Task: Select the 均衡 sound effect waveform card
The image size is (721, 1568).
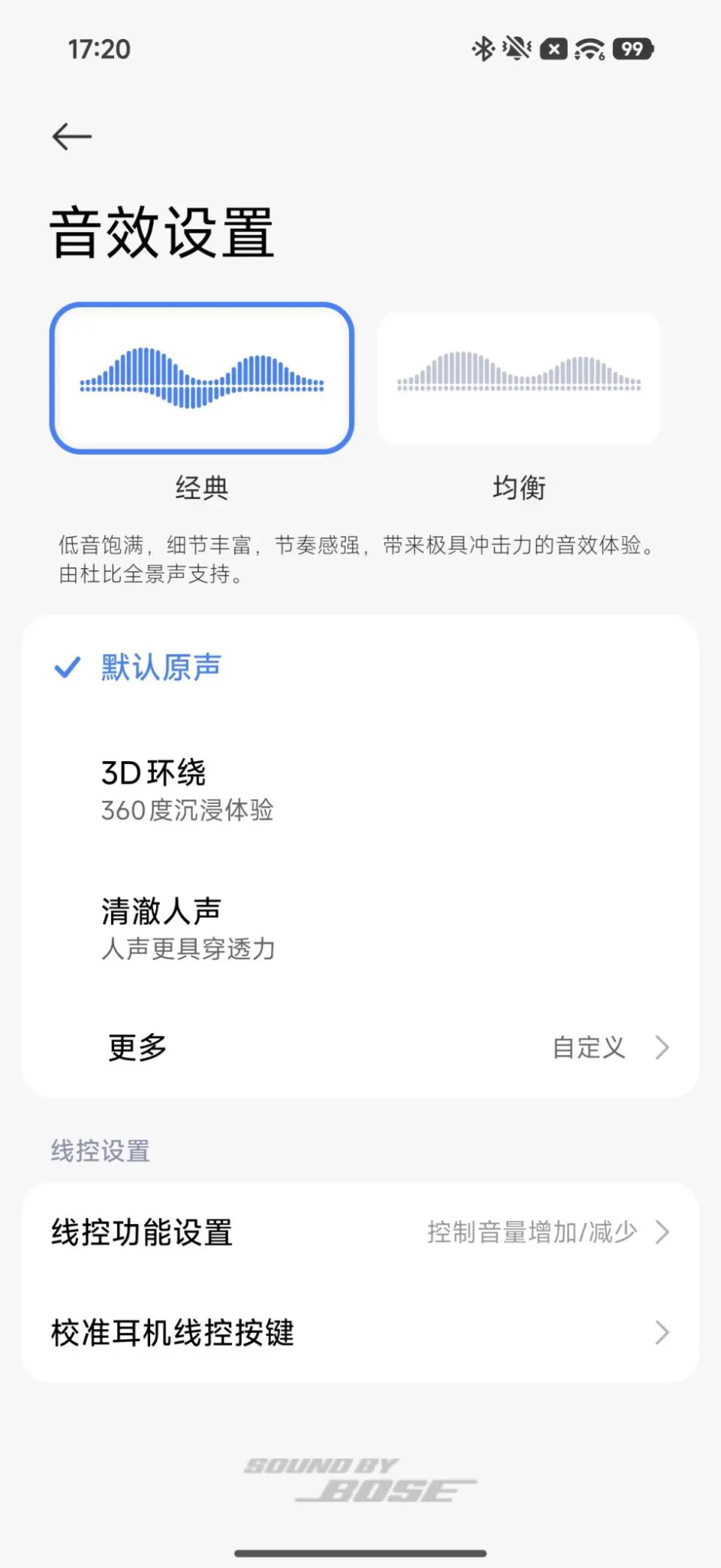Action: [520, 379]
